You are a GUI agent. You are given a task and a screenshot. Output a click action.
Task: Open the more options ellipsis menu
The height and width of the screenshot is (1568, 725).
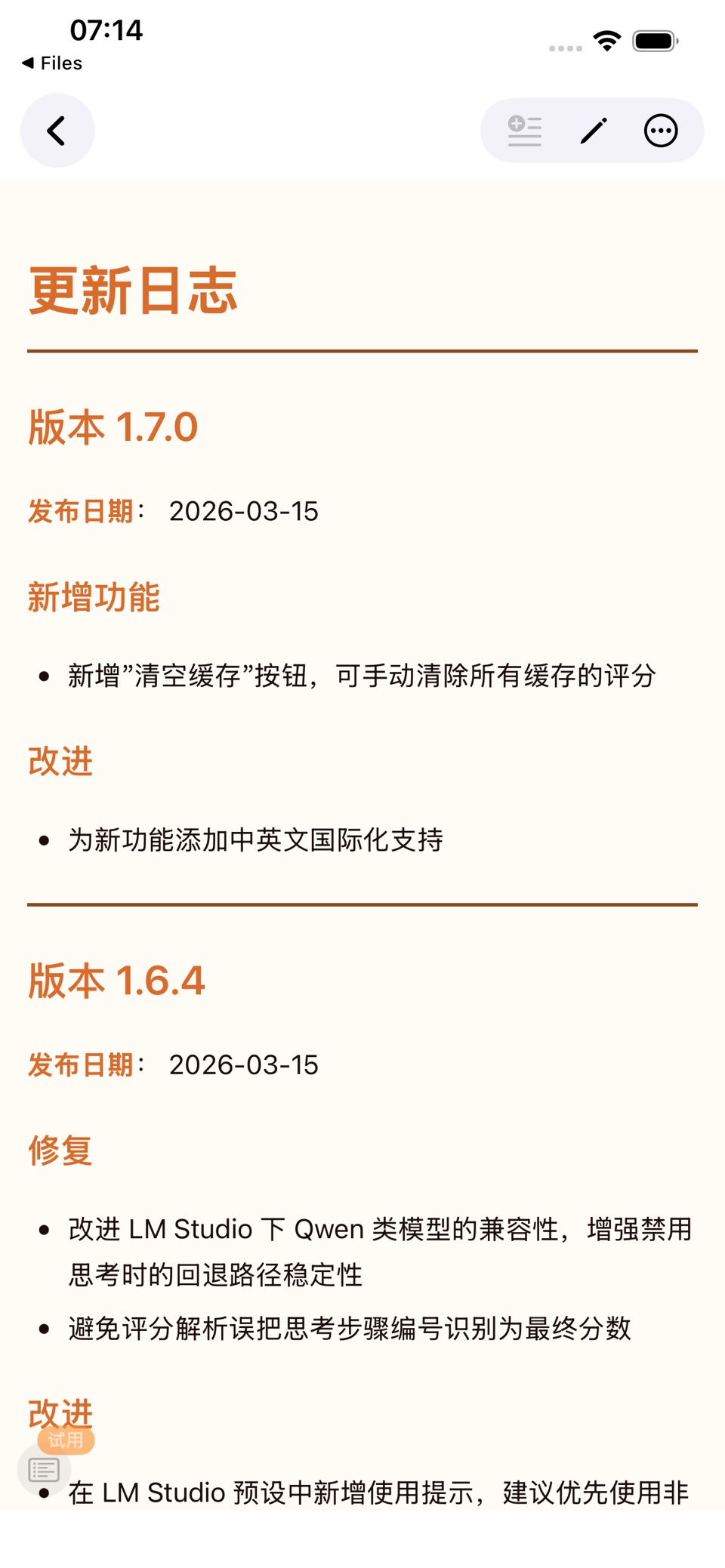click(661, 131)
